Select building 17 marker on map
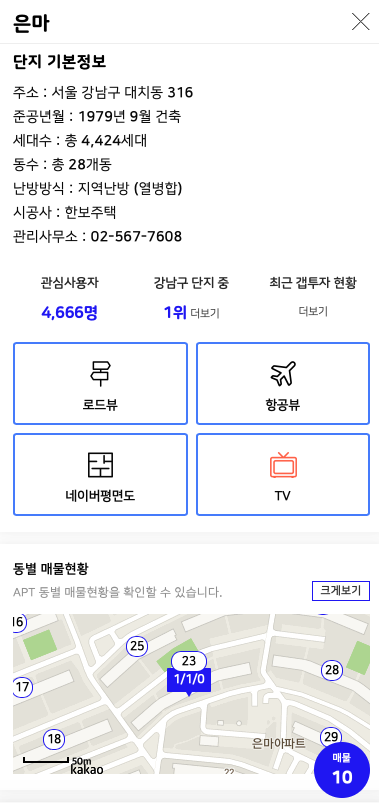This screenshot has width=379, height=803. click(x=22, y=687)
